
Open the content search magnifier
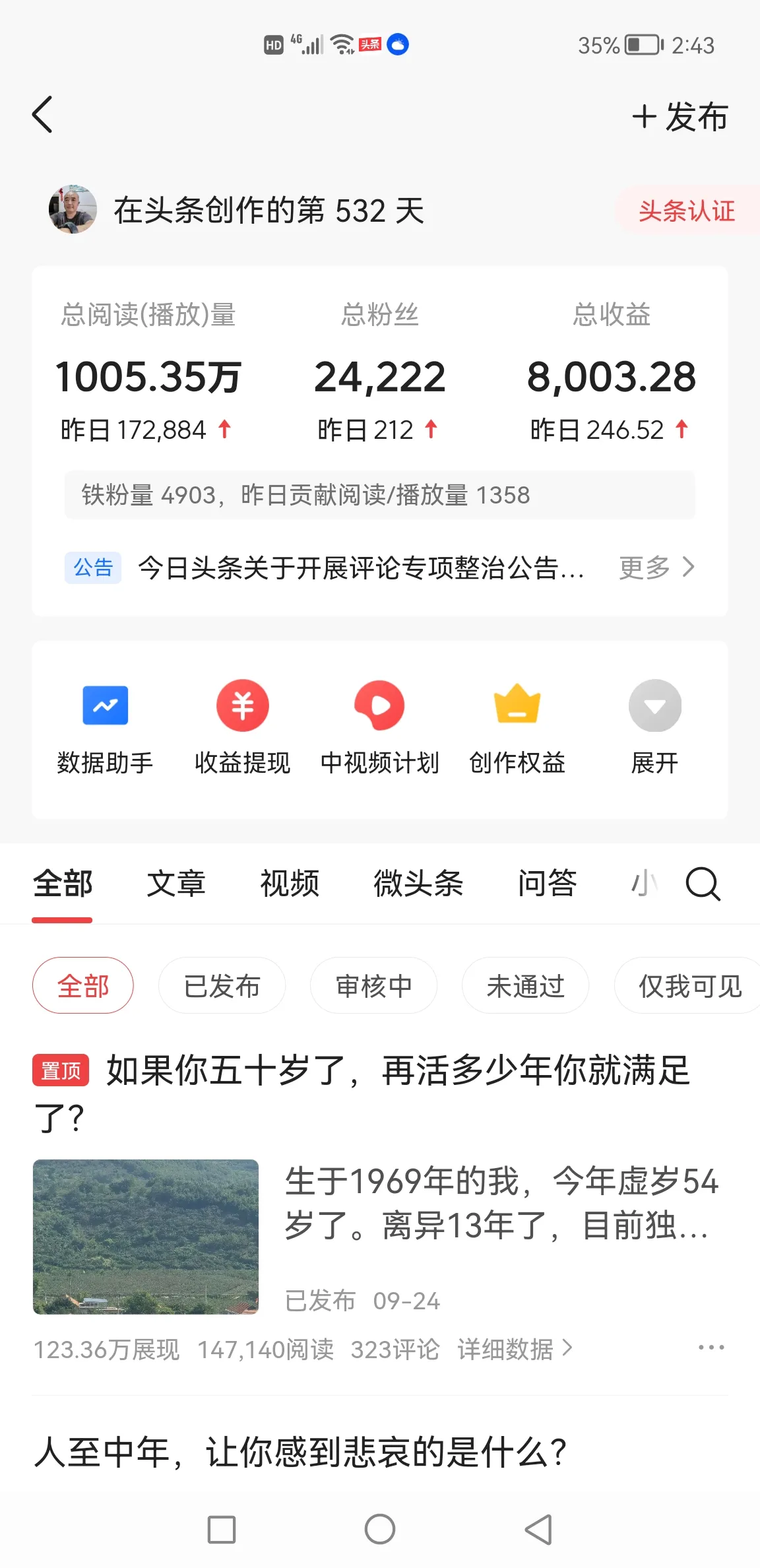[x=703, y=884]
